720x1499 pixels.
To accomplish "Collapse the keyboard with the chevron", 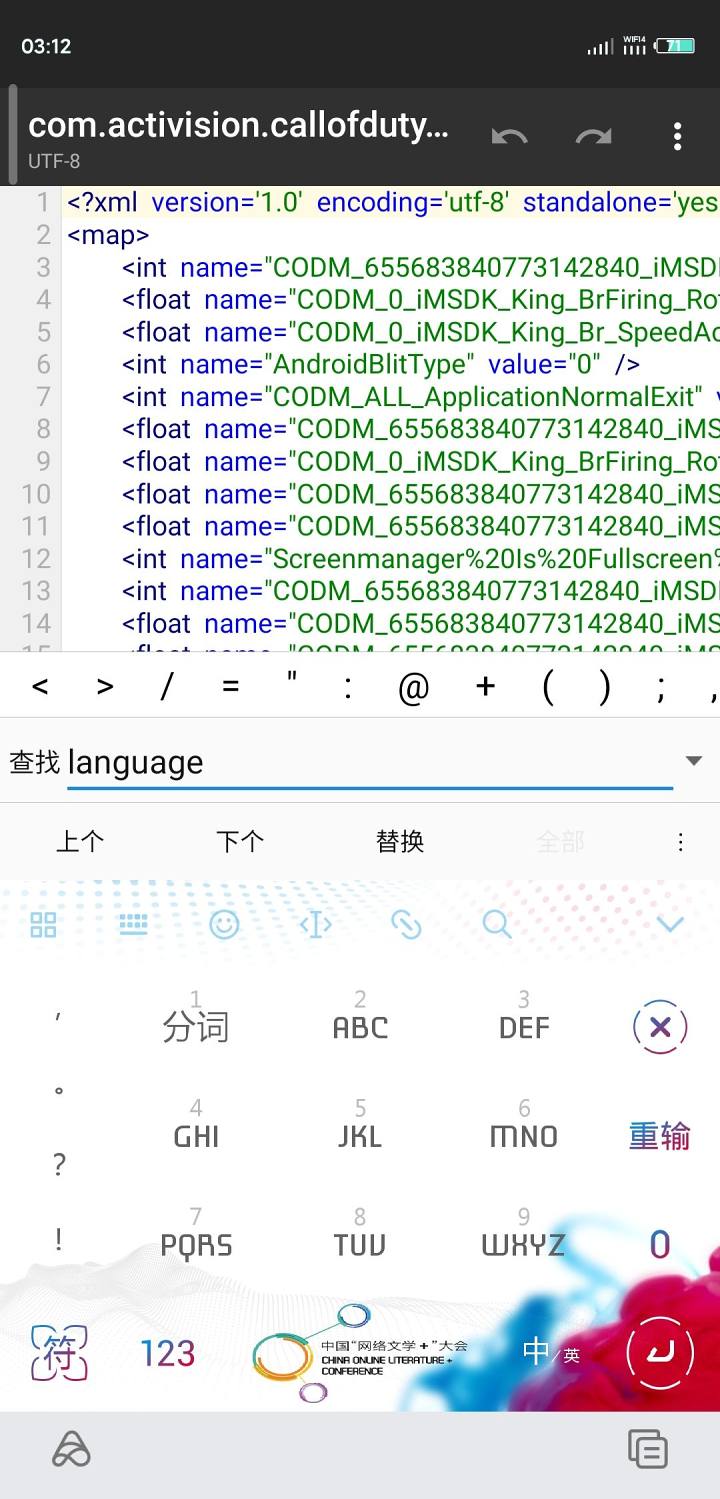I will pyautogui.click(x=670, y=925).
